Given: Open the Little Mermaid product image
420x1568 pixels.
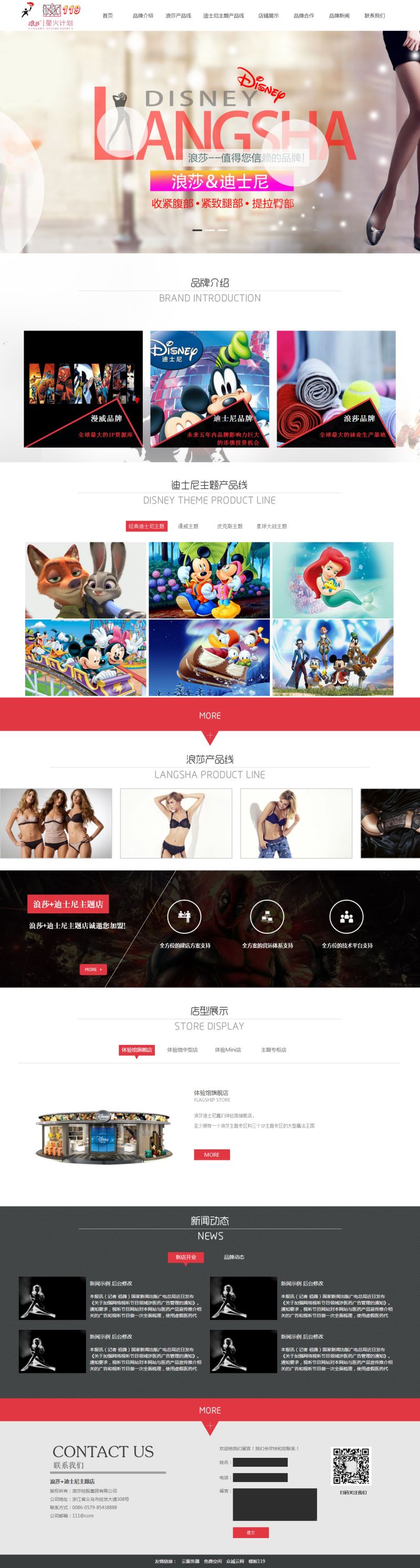Looking at the screenshot, I should [x=332, y=580].
